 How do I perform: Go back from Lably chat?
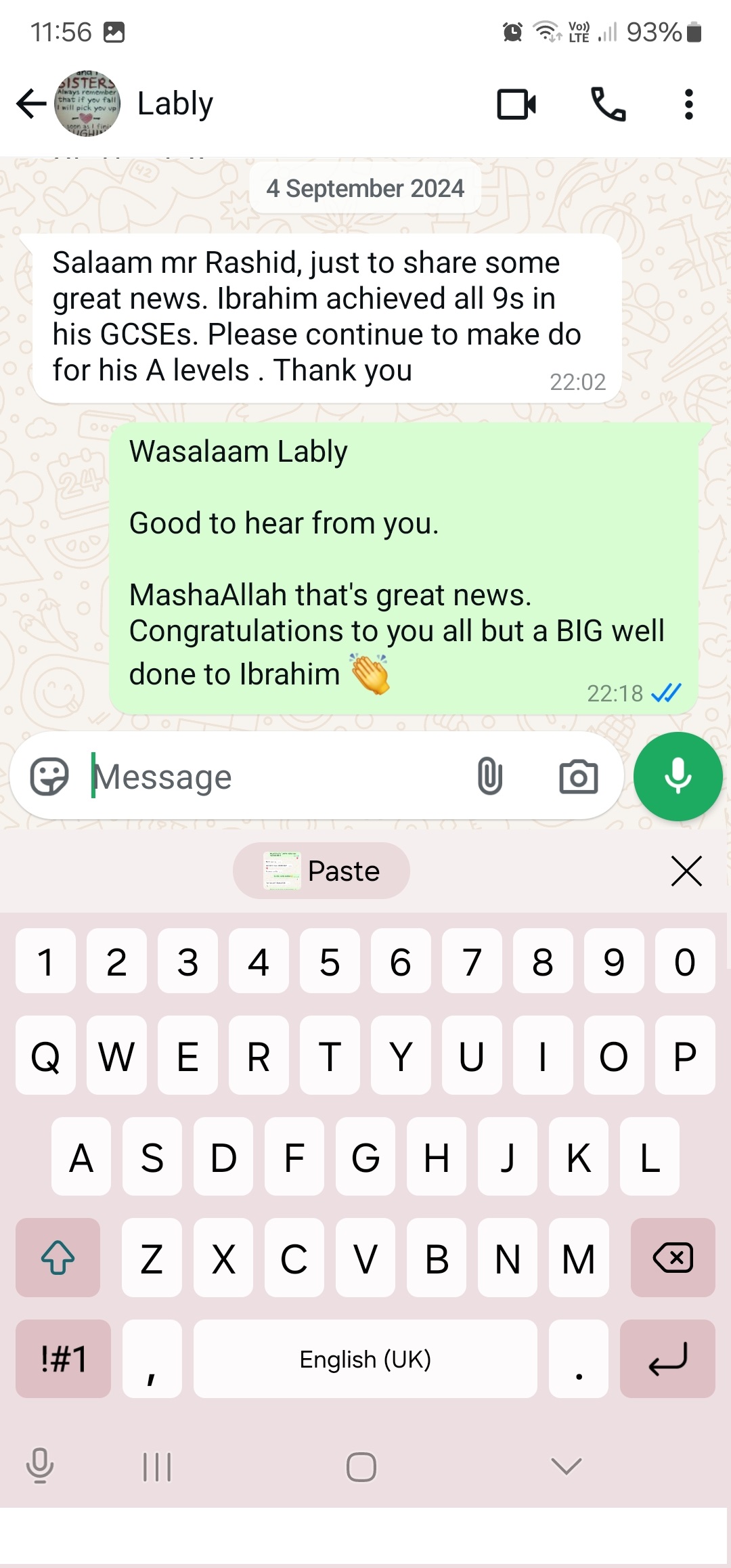31,104
